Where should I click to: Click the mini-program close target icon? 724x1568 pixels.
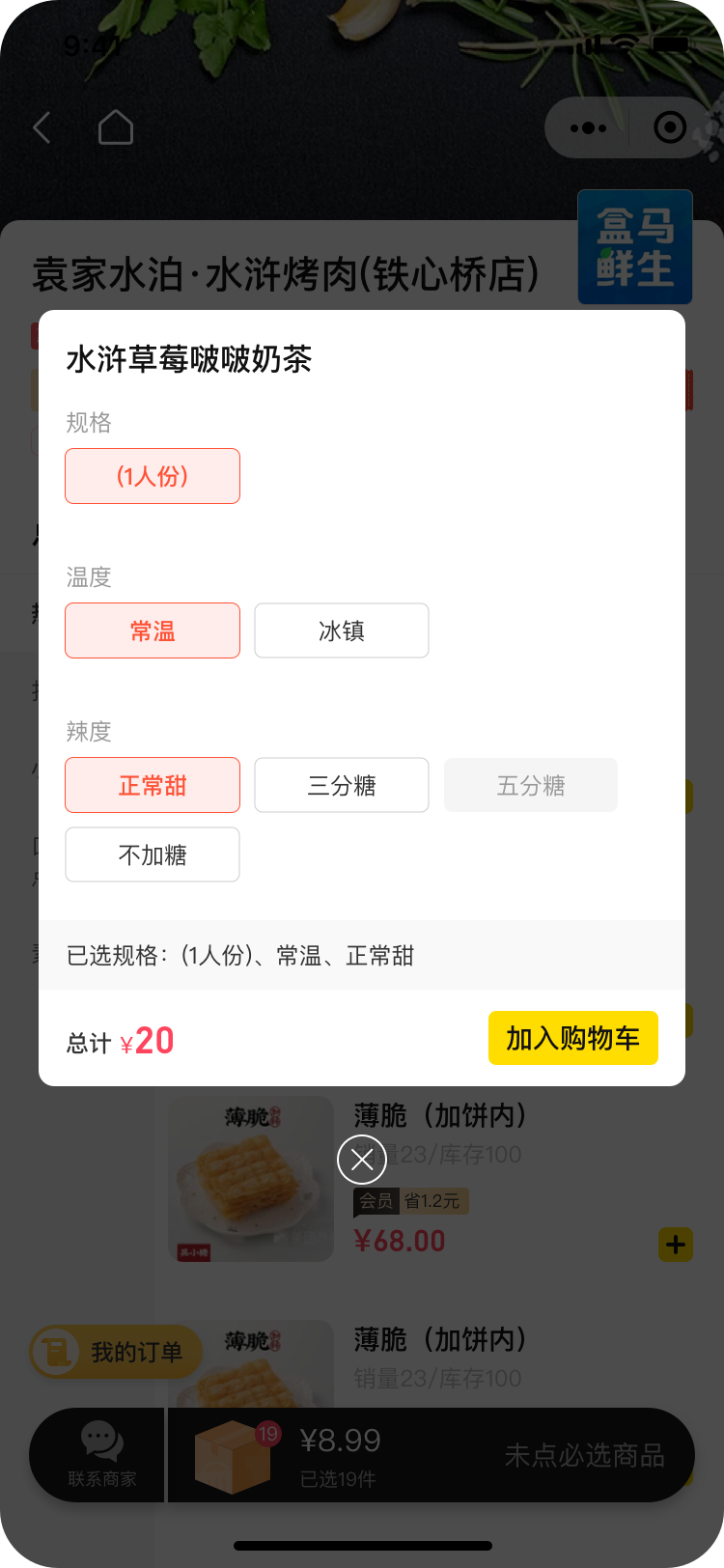[x=670, y=126]
